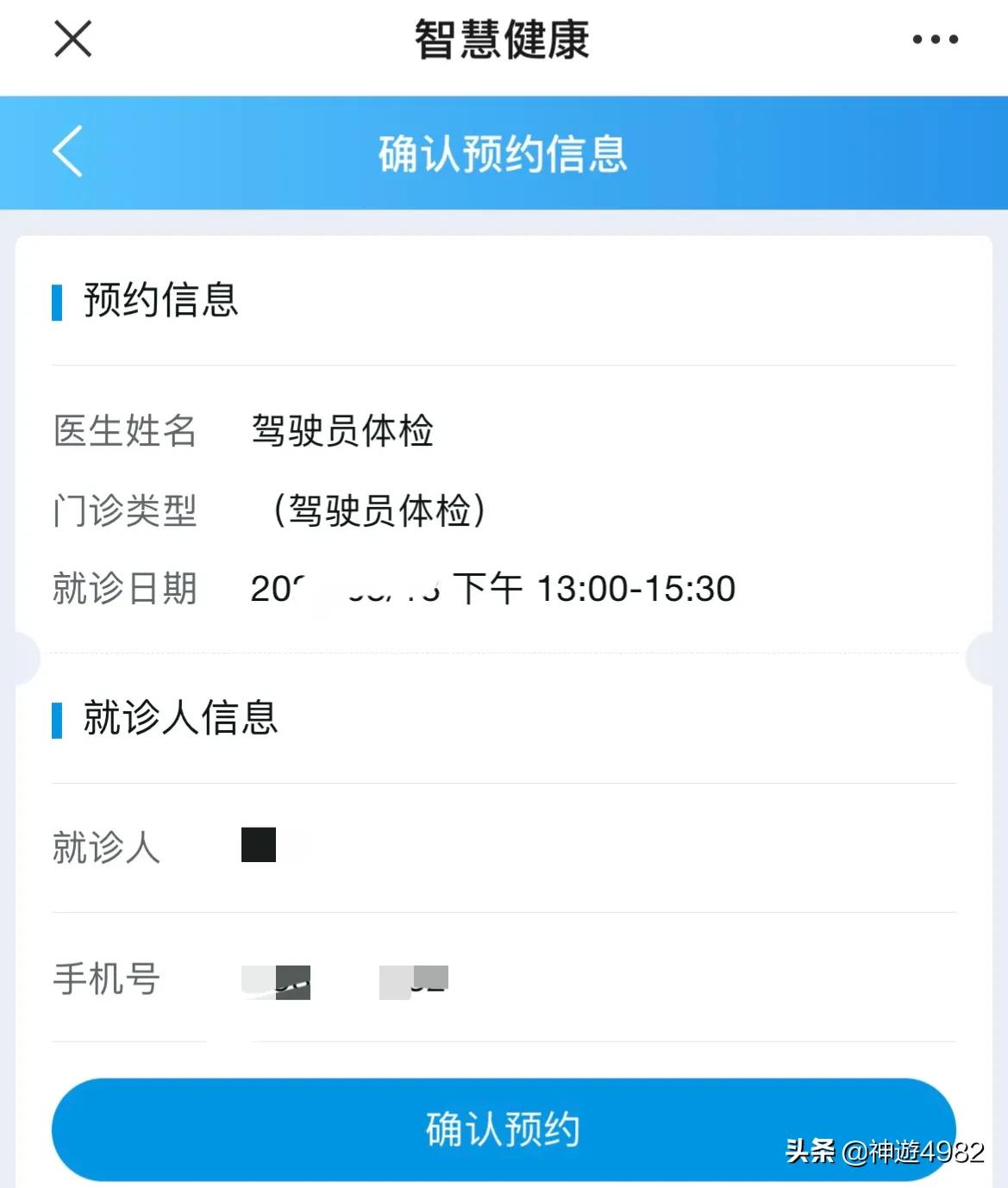Screen dimensions: 1008x1188
Task: Switch focus to 就诊人信息 section
Action: 179,718
